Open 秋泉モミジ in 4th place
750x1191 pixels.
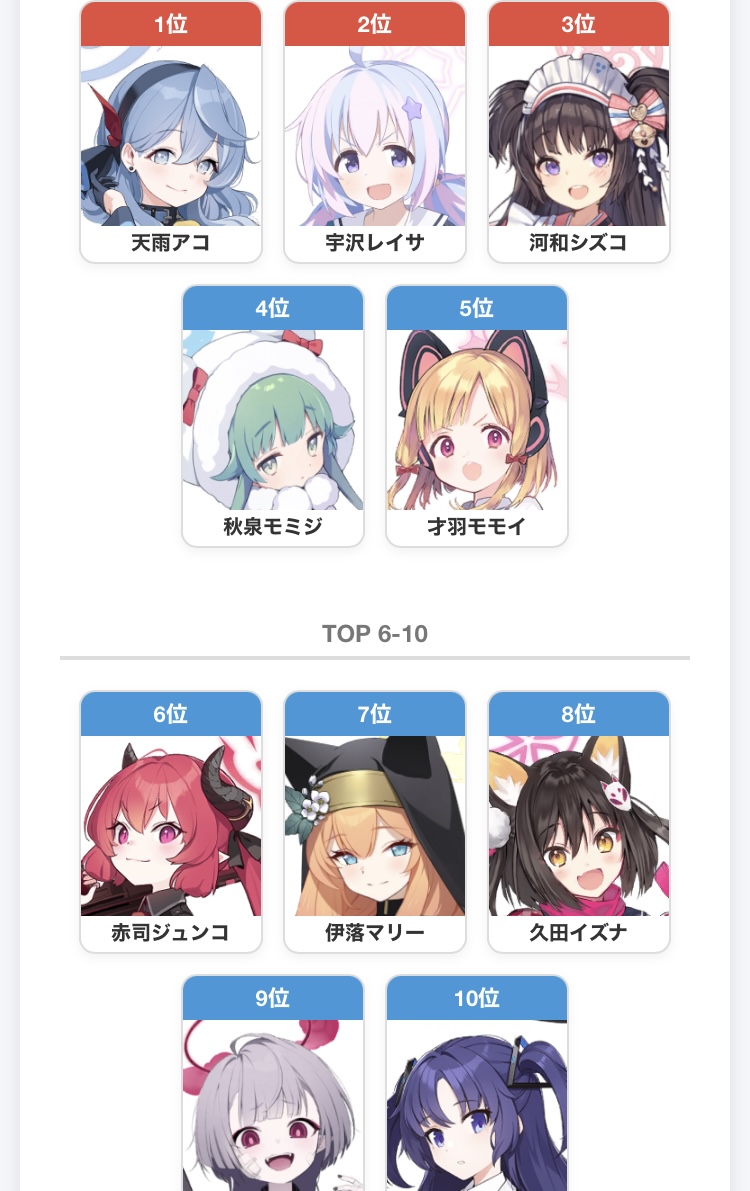point(273,418)
